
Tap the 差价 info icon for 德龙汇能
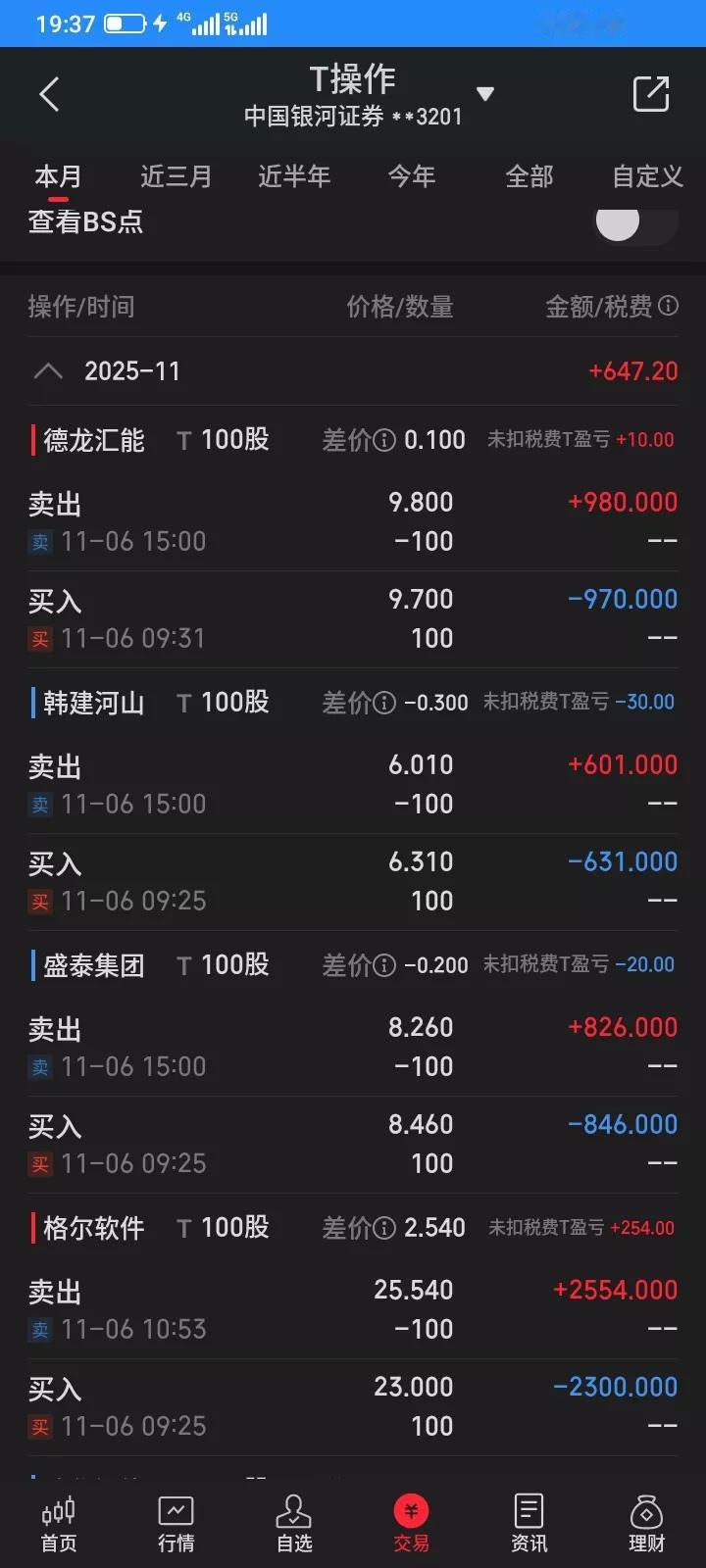[382, 440]
